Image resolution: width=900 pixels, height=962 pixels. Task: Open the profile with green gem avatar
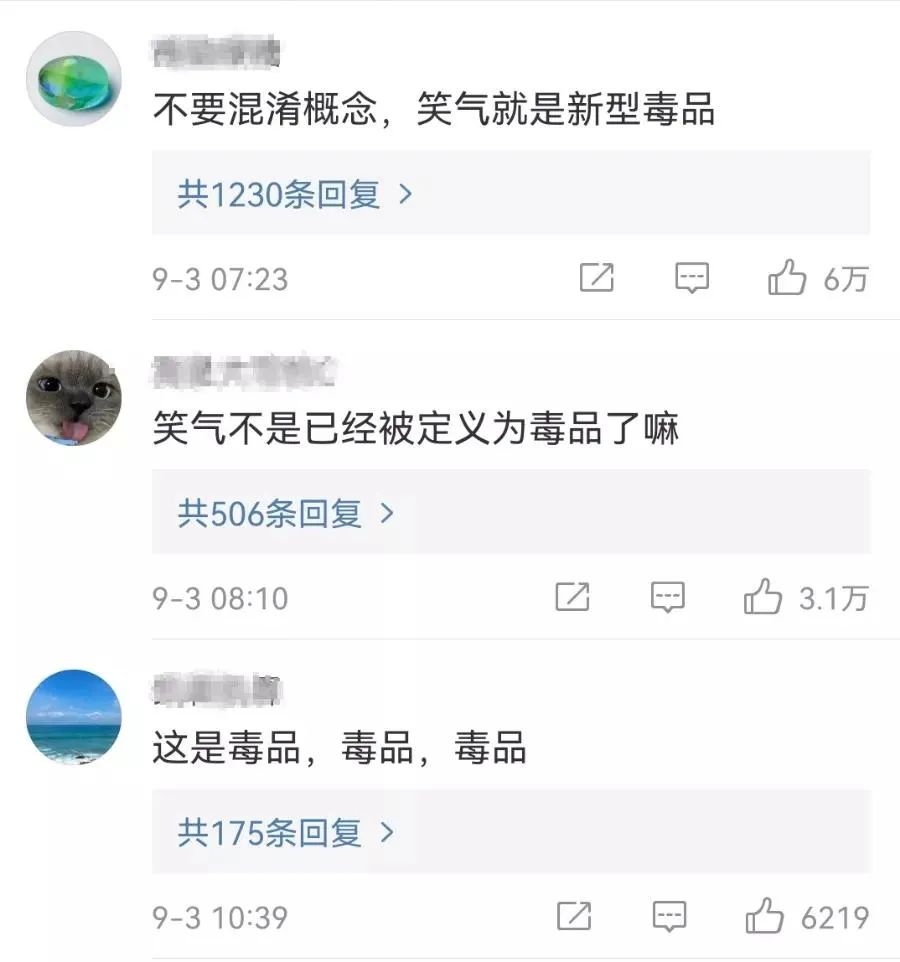tap(73, 78)
